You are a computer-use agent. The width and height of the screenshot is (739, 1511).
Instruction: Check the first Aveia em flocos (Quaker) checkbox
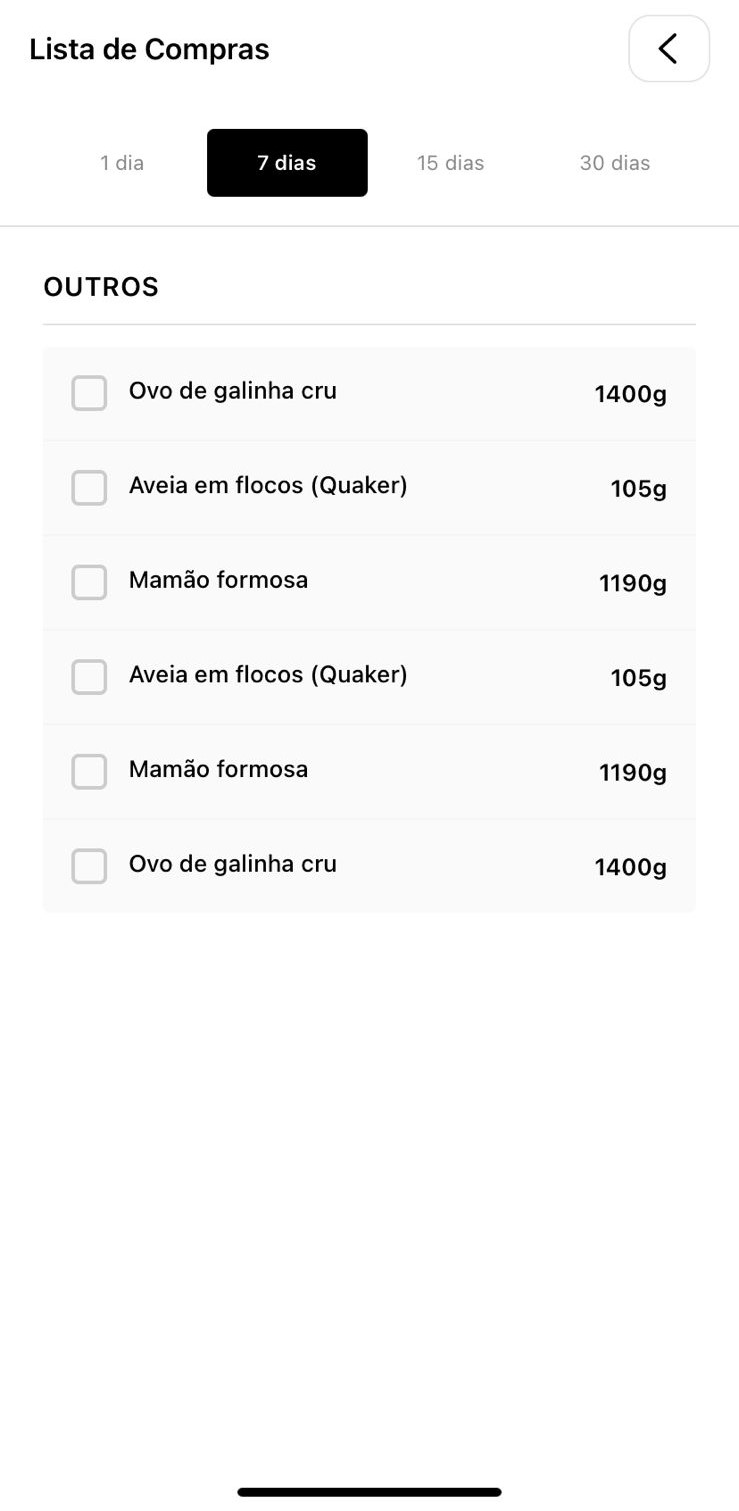tap(88, 487)
